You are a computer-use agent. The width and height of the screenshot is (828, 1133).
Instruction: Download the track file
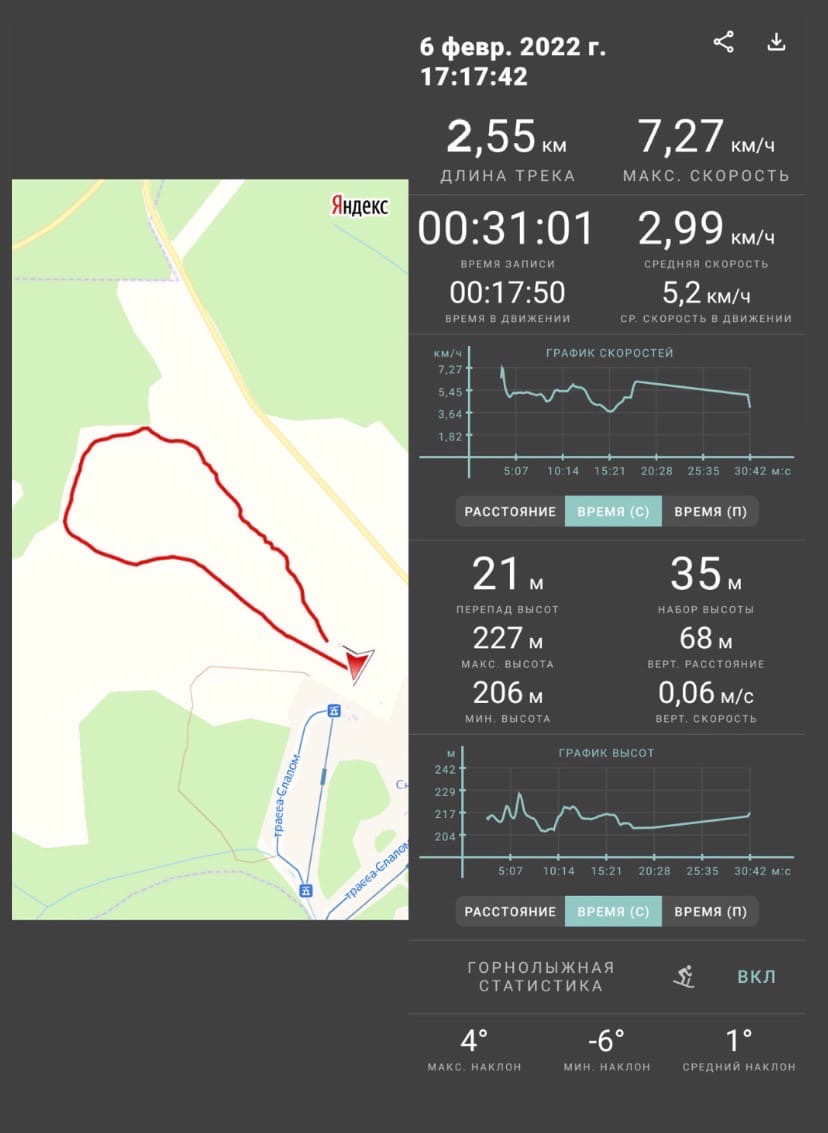pyautogui.click(x=776, y=42)
